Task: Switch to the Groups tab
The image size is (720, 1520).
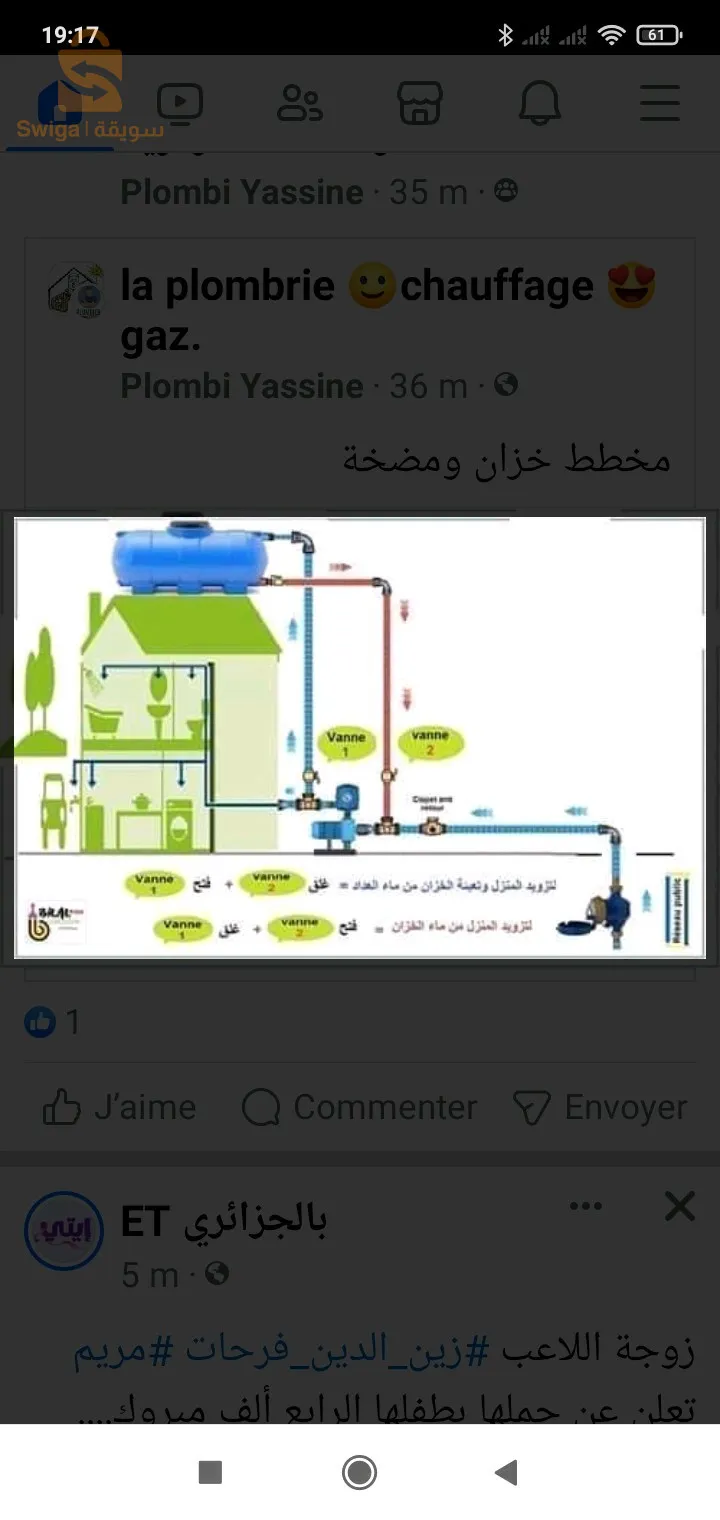Action: coord(299,103)
